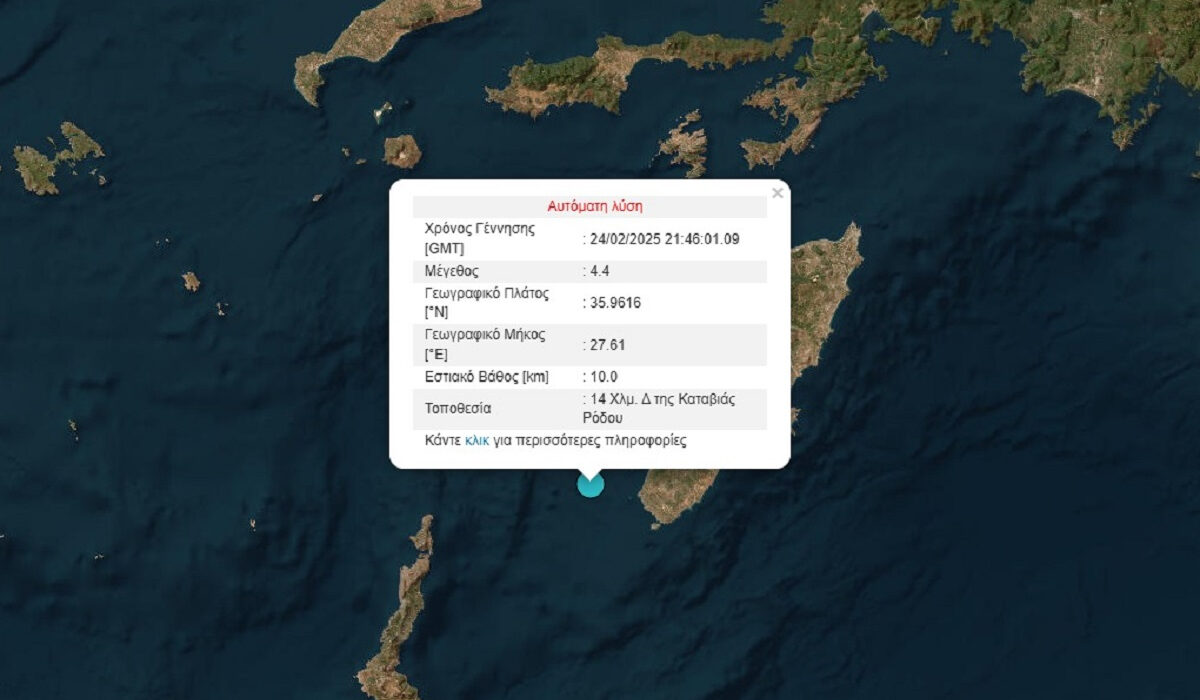
Task: Open the κλικ link for more information
Action: (x=477, y=440)
